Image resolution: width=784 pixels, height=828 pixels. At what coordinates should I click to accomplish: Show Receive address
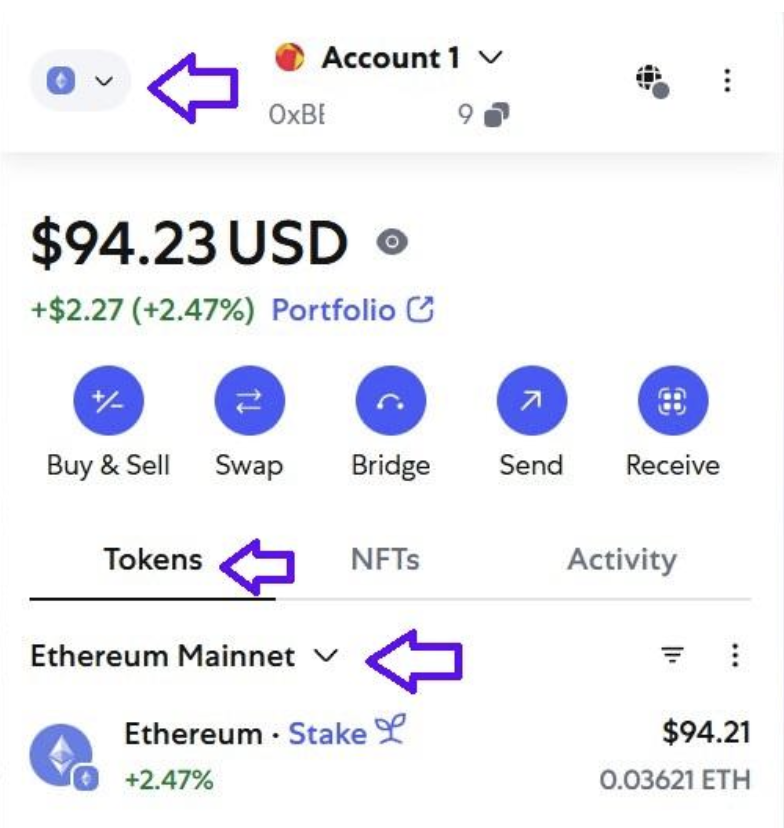pos(672,402)
